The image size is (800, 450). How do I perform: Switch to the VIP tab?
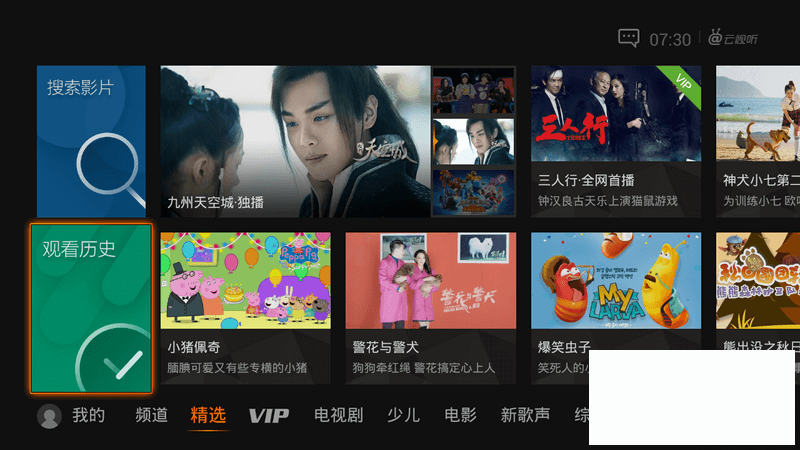[x=268, y=415]
